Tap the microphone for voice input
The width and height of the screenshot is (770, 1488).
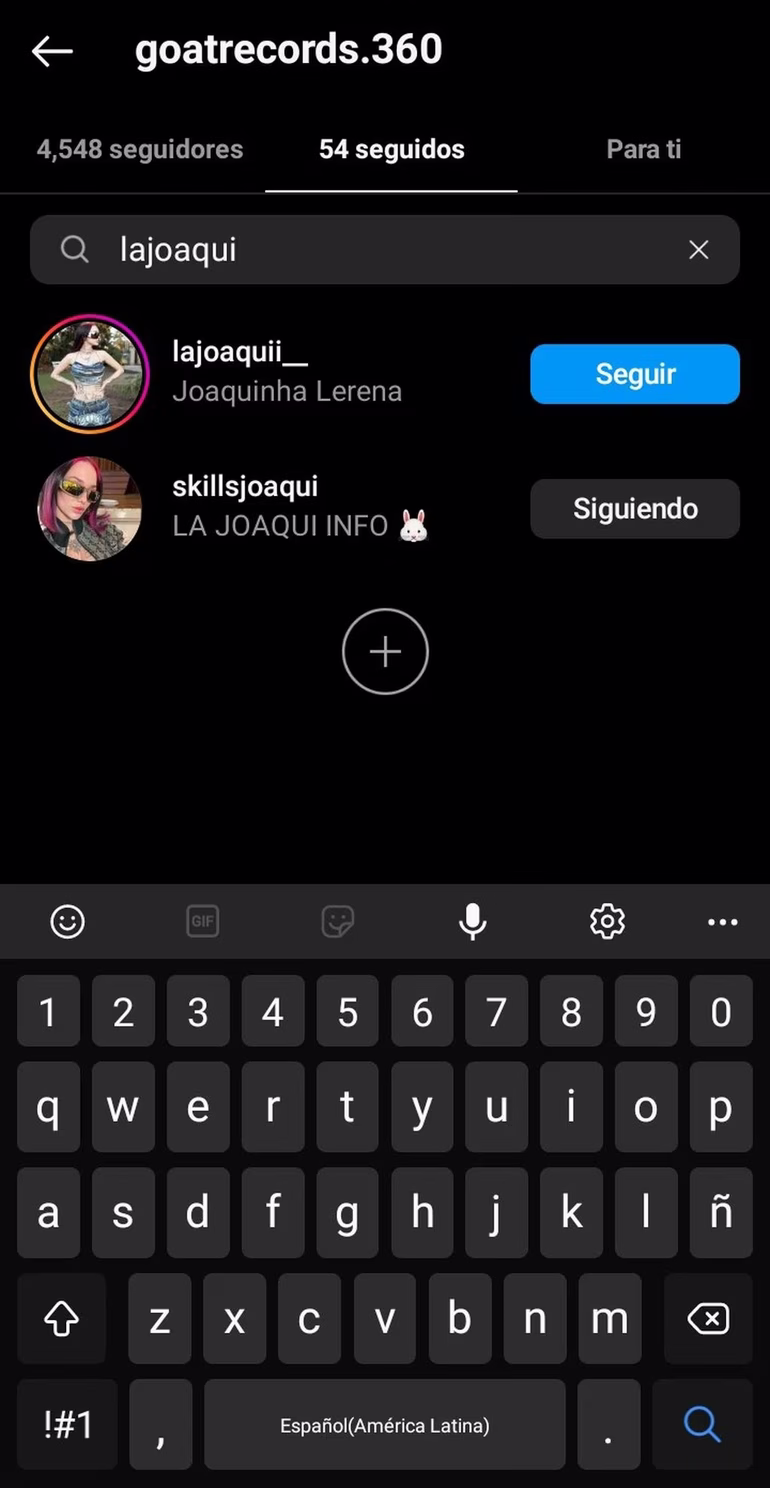coord(473,921)
